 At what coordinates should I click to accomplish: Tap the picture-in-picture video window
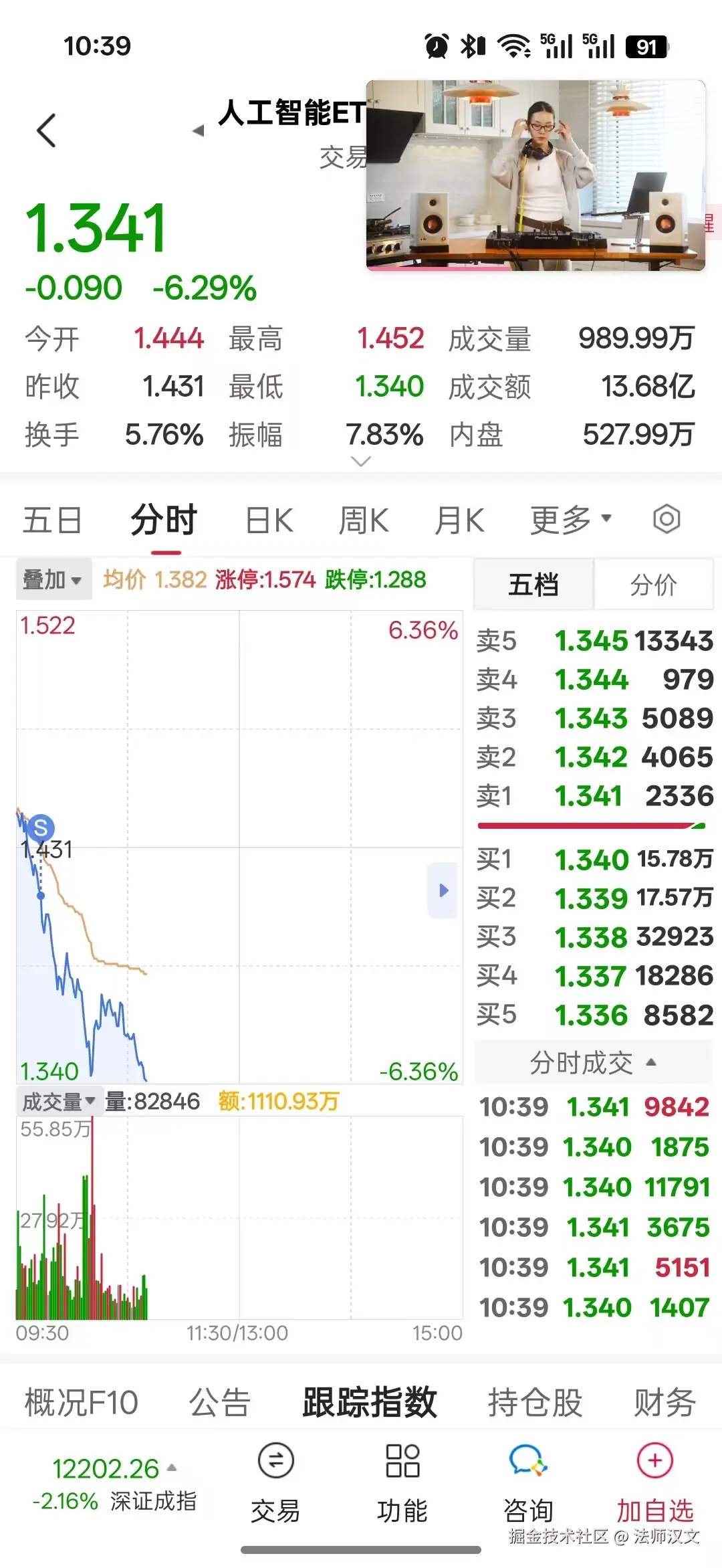tap(535, 174)
